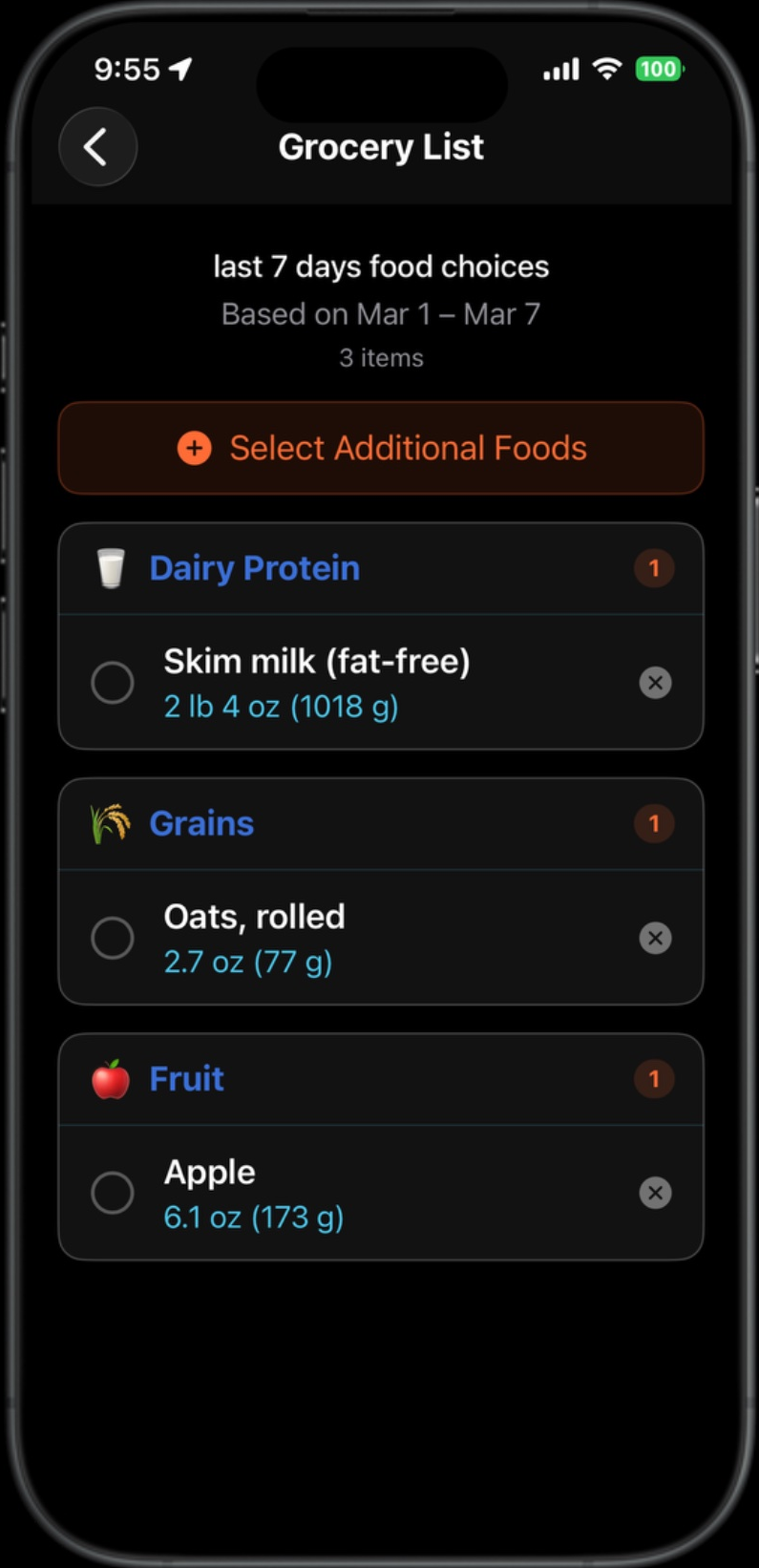This screenshot has height=1568, width=759.
Task: Mark Oats, rolled as purchased
Action: (x=113, y=938)
